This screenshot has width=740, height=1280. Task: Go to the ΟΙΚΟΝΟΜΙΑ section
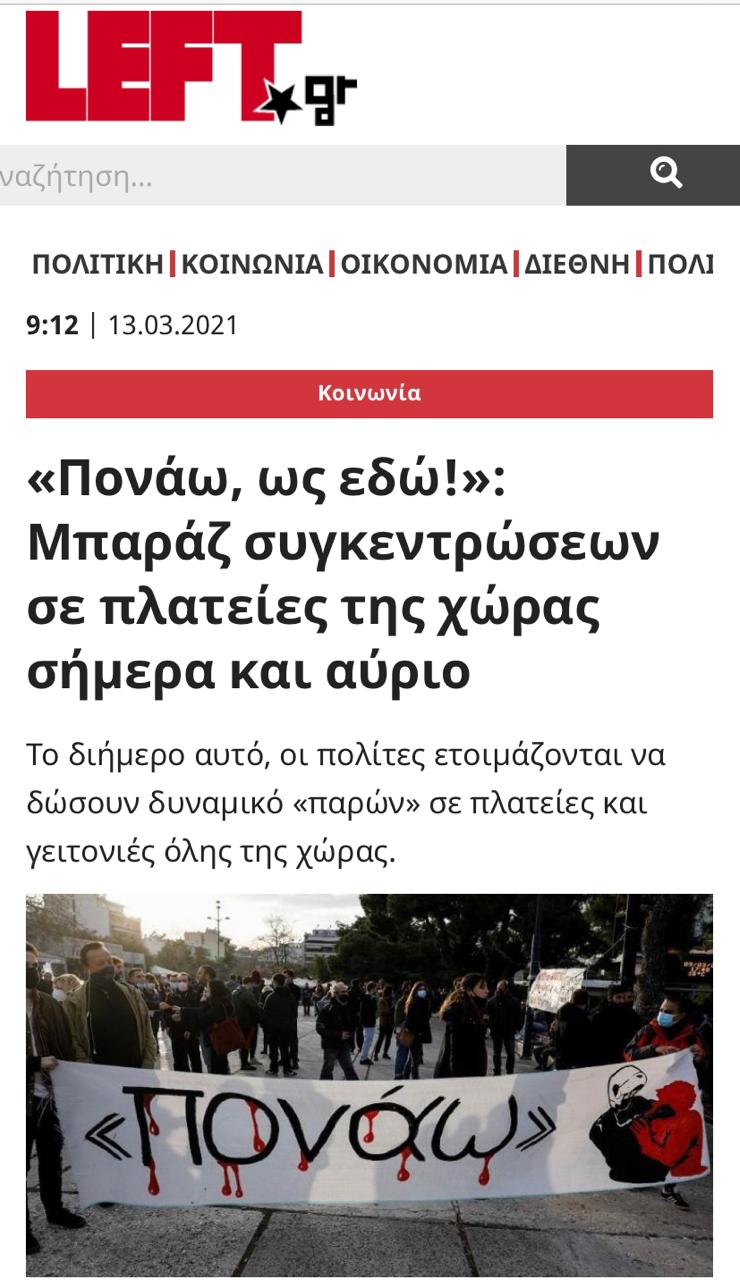click(x=424, y=264)
